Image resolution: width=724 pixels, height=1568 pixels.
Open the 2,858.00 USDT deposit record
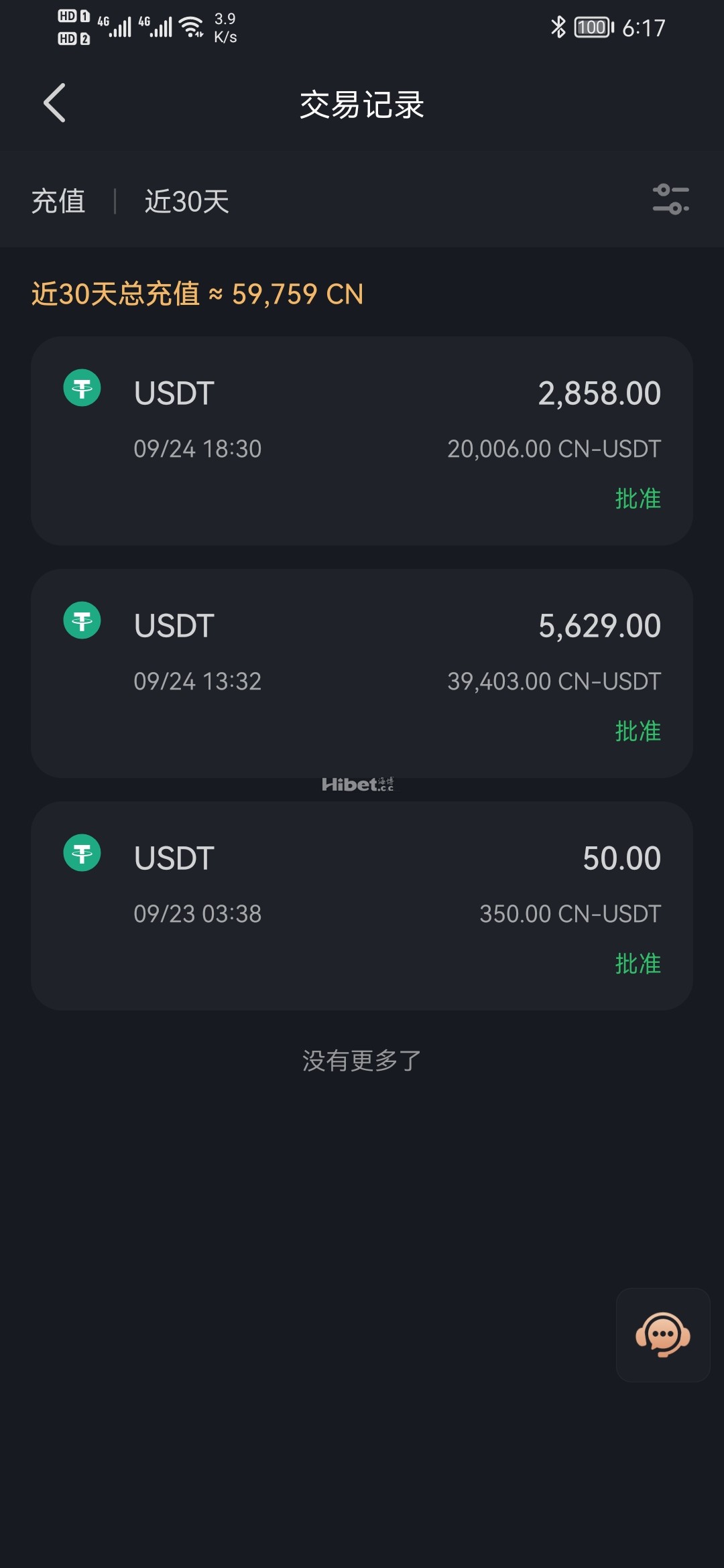[362, 441]
